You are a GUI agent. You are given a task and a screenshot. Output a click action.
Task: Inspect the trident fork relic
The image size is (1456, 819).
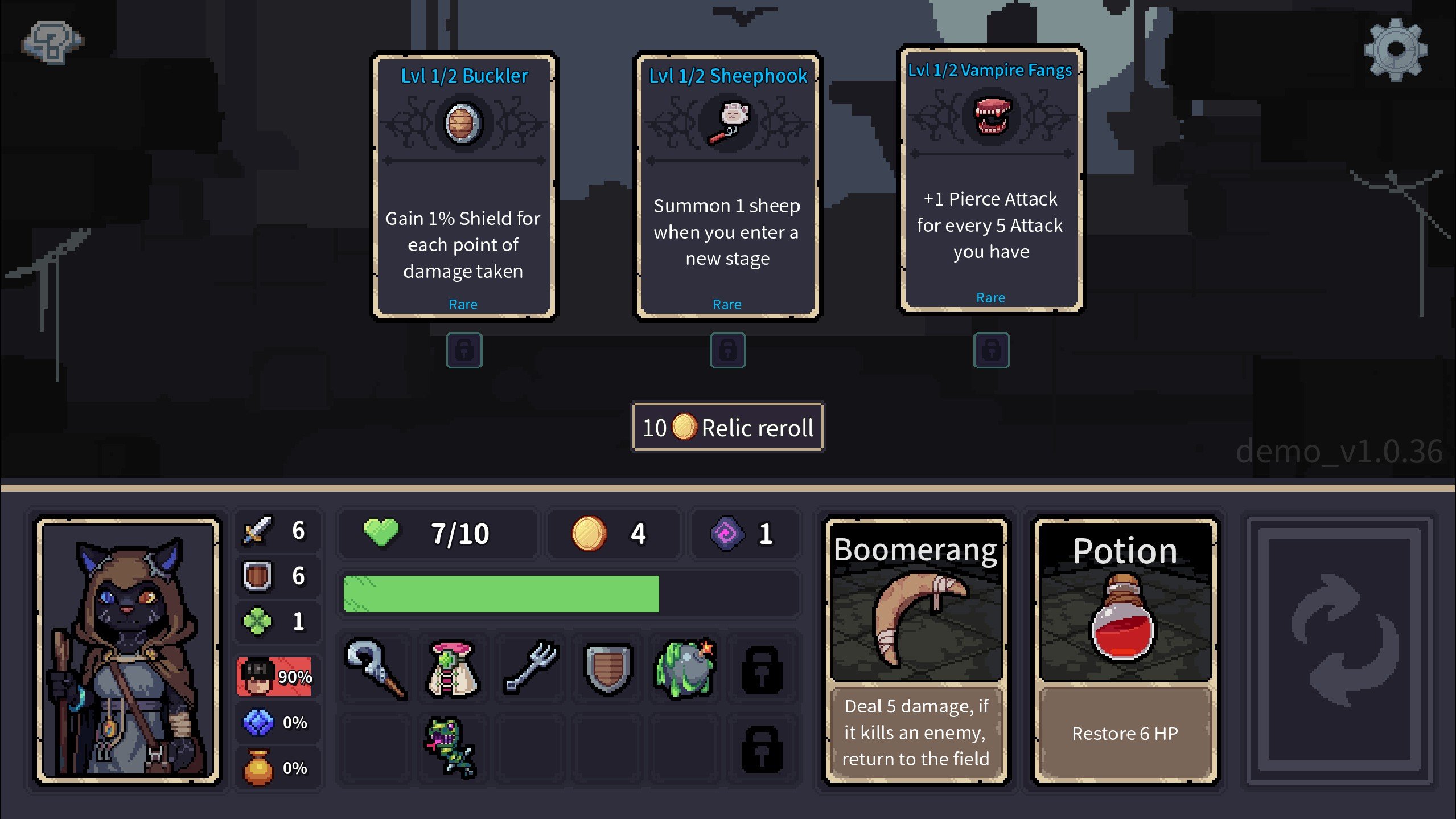pyautogui.click(x=530, y=668)
